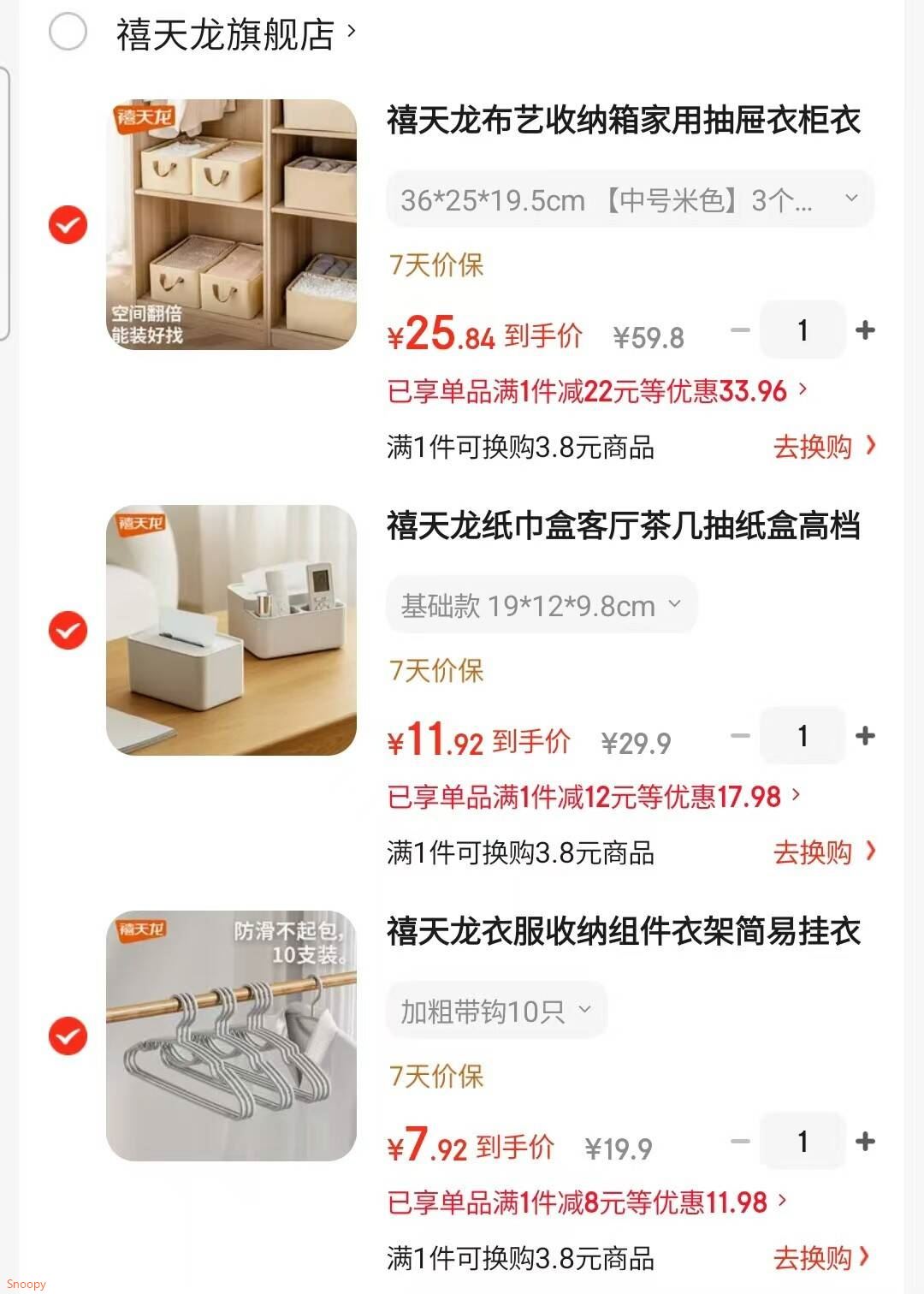Tap the minus button on the storage box
Viewport: 924px width, 1294px height.
pos(737,329)
